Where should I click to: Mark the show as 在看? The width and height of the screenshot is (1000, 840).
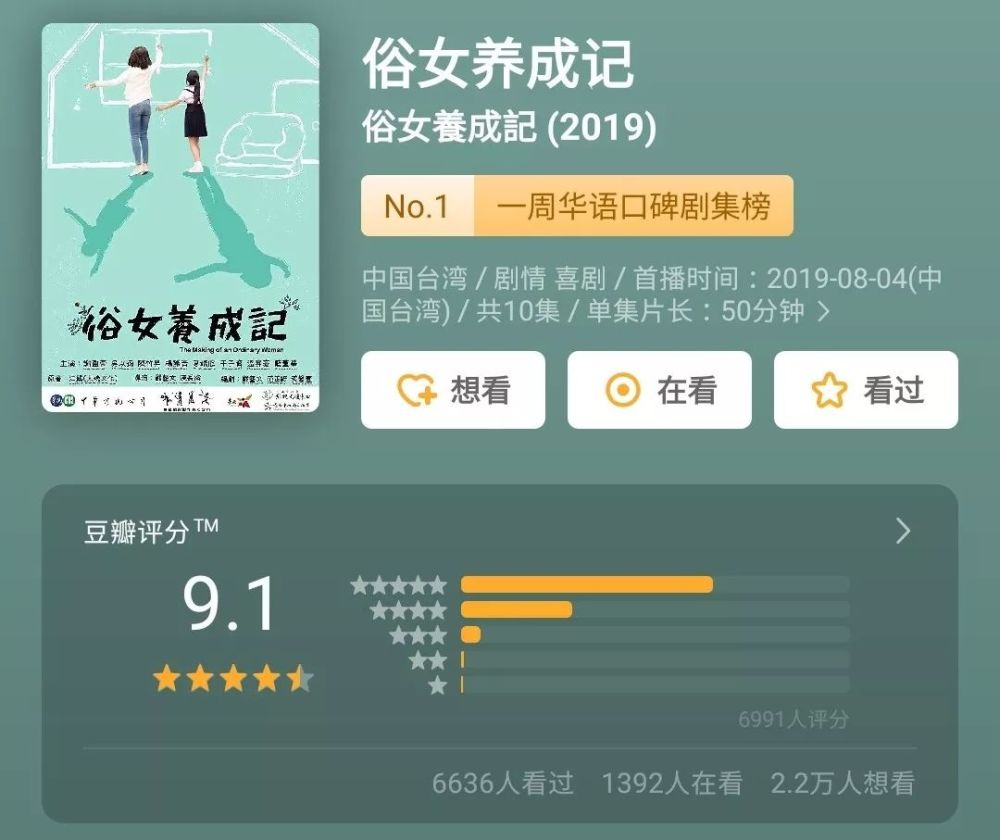659,390
